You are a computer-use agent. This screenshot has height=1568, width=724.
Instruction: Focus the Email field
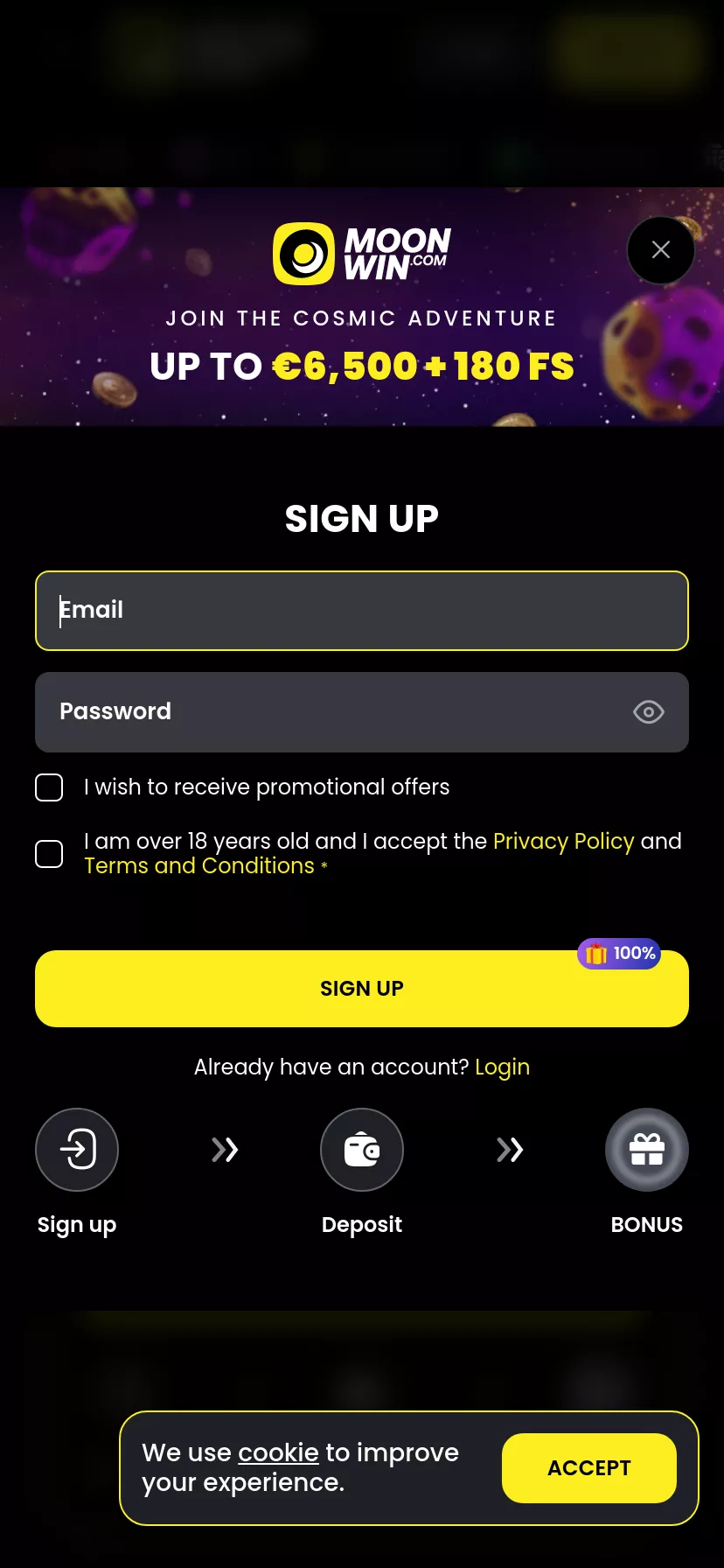coord(362,611)
